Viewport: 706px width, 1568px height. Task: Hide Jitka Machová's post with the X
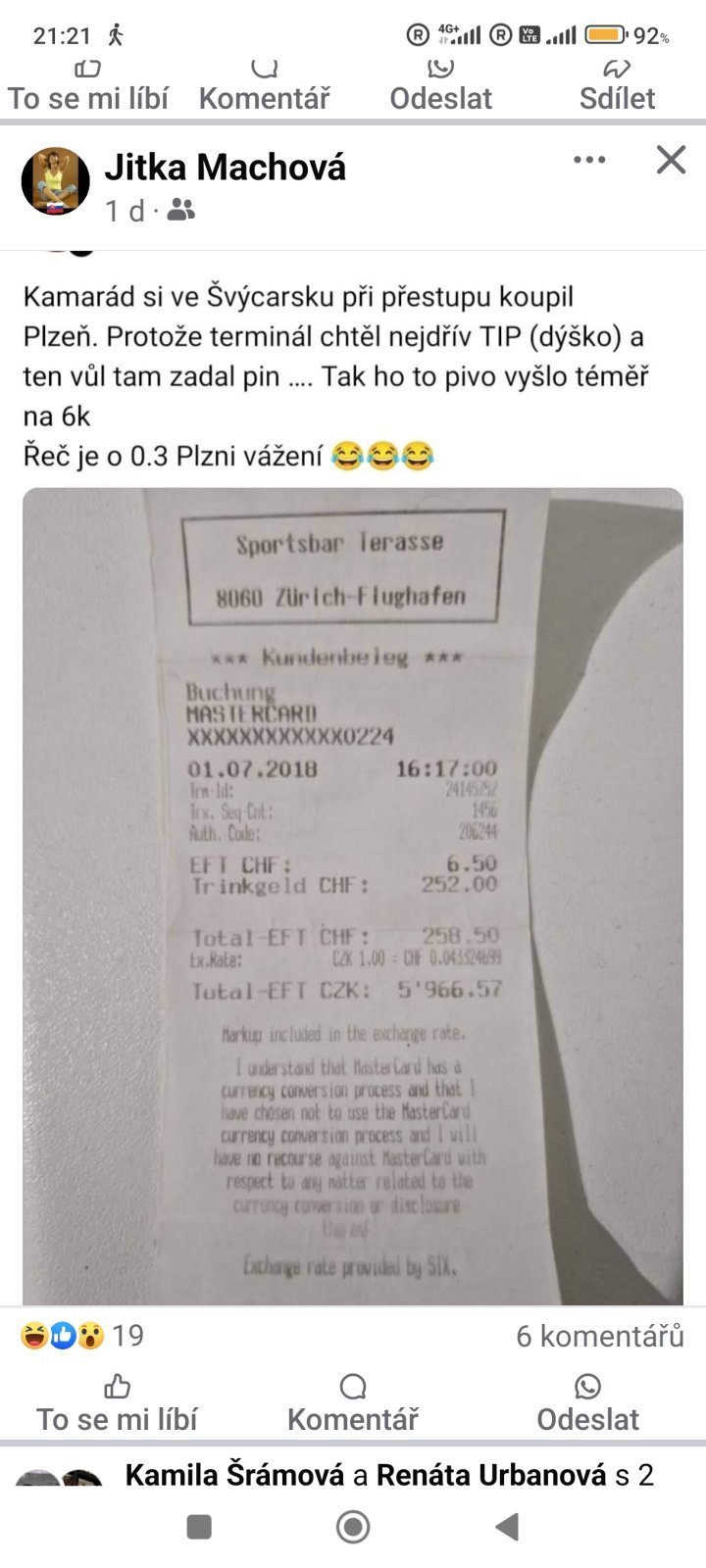tap(671, 160)
